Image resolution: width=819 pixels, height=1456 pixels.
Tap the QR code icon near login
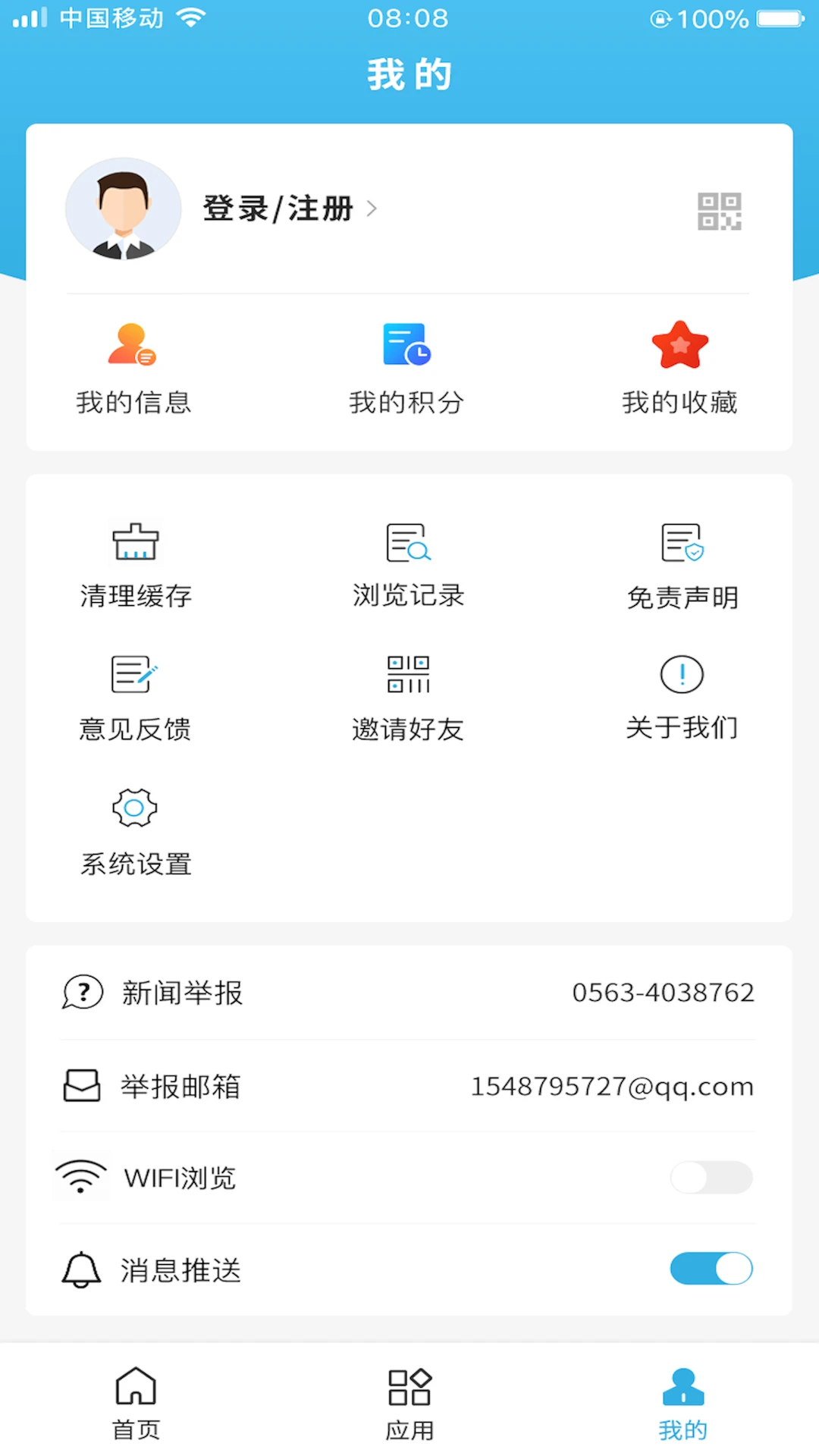click(x=720, y=212)
